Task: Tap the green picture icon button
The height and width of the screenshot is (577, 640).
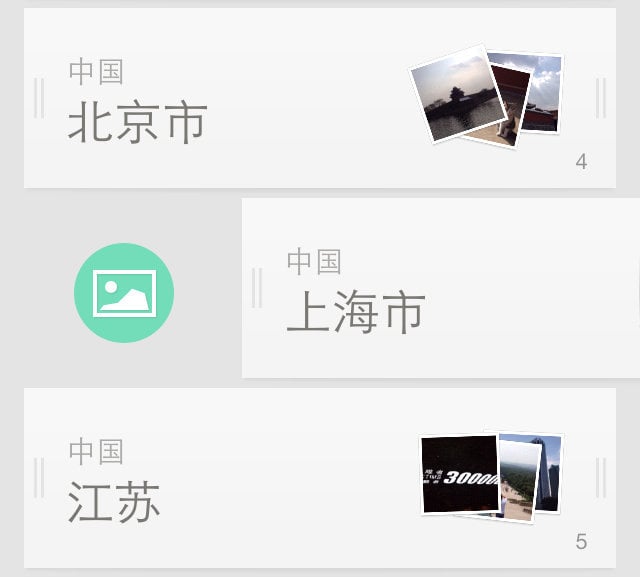Action: click(x=124, y=293)
